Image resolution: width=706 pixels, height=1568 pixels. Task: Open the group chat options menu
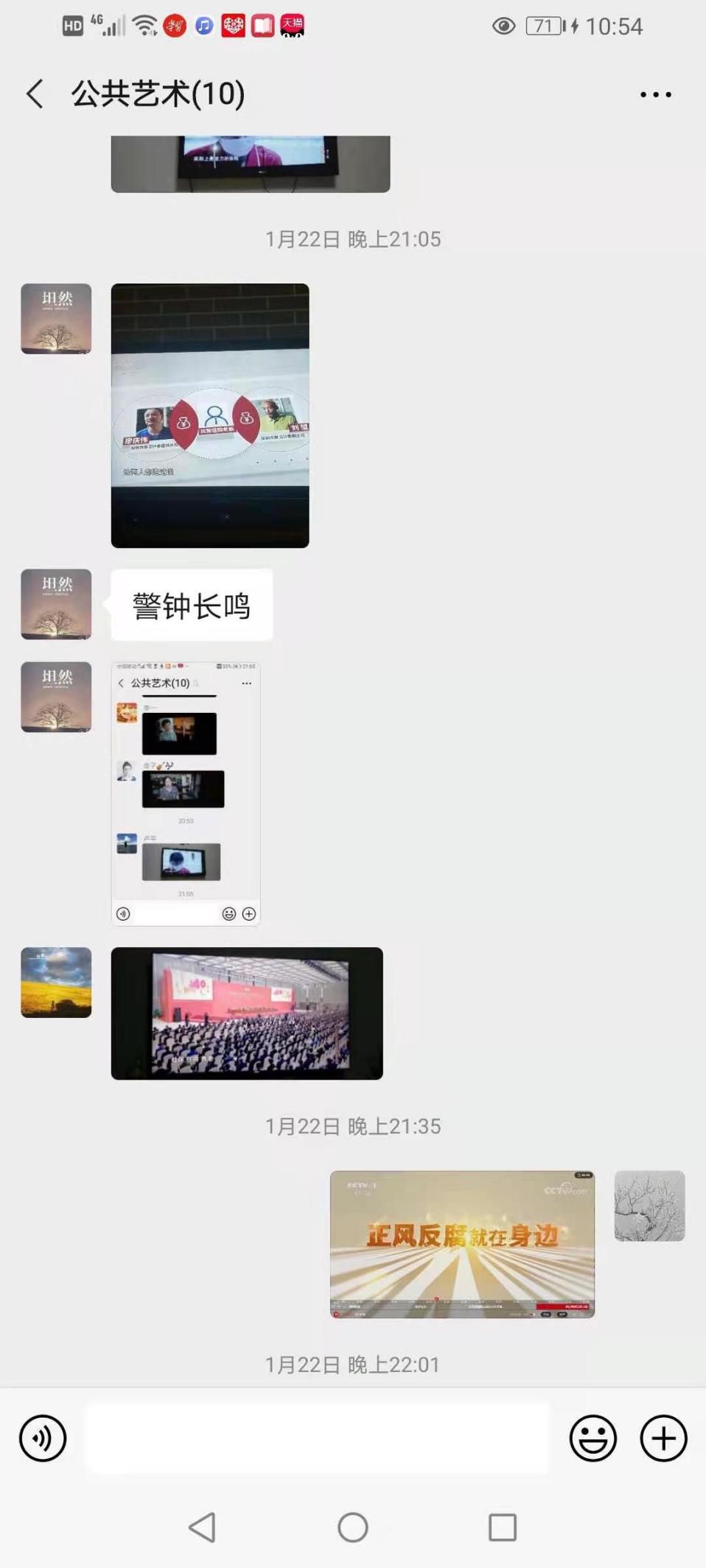pyautogui.click(x=655, y=94)
